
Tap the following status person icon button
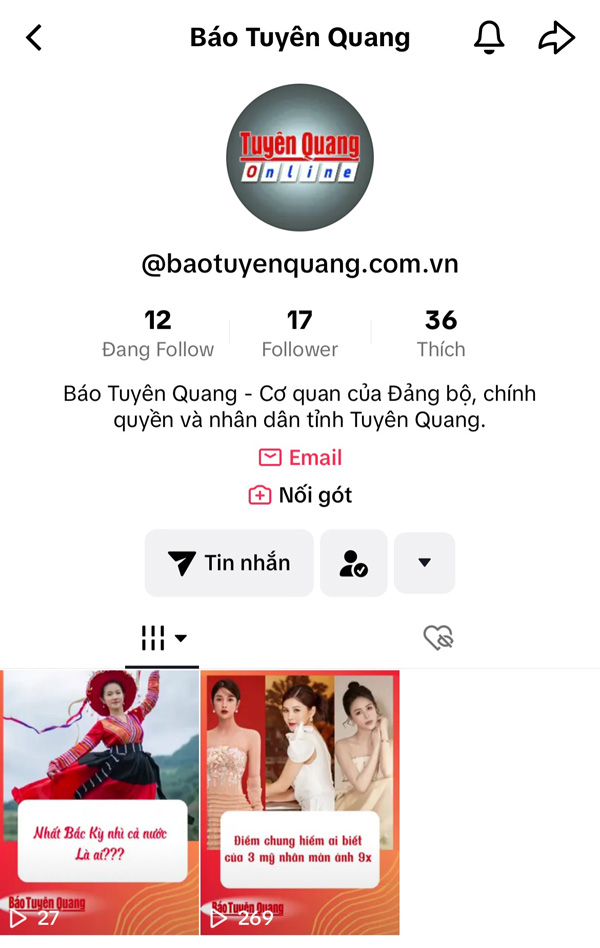353,563
